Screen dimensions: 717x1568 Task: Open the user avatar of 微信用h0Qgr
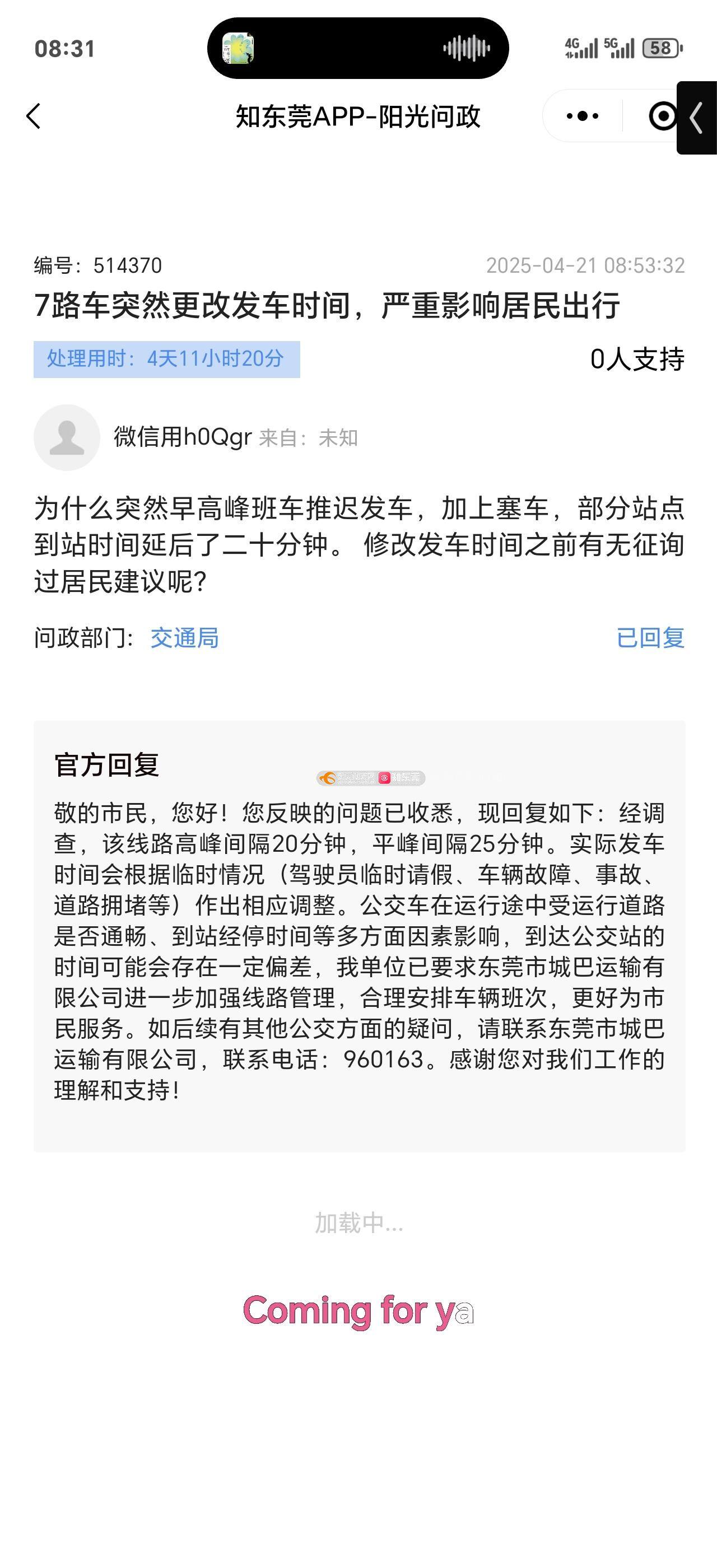[x=67, y=437]
